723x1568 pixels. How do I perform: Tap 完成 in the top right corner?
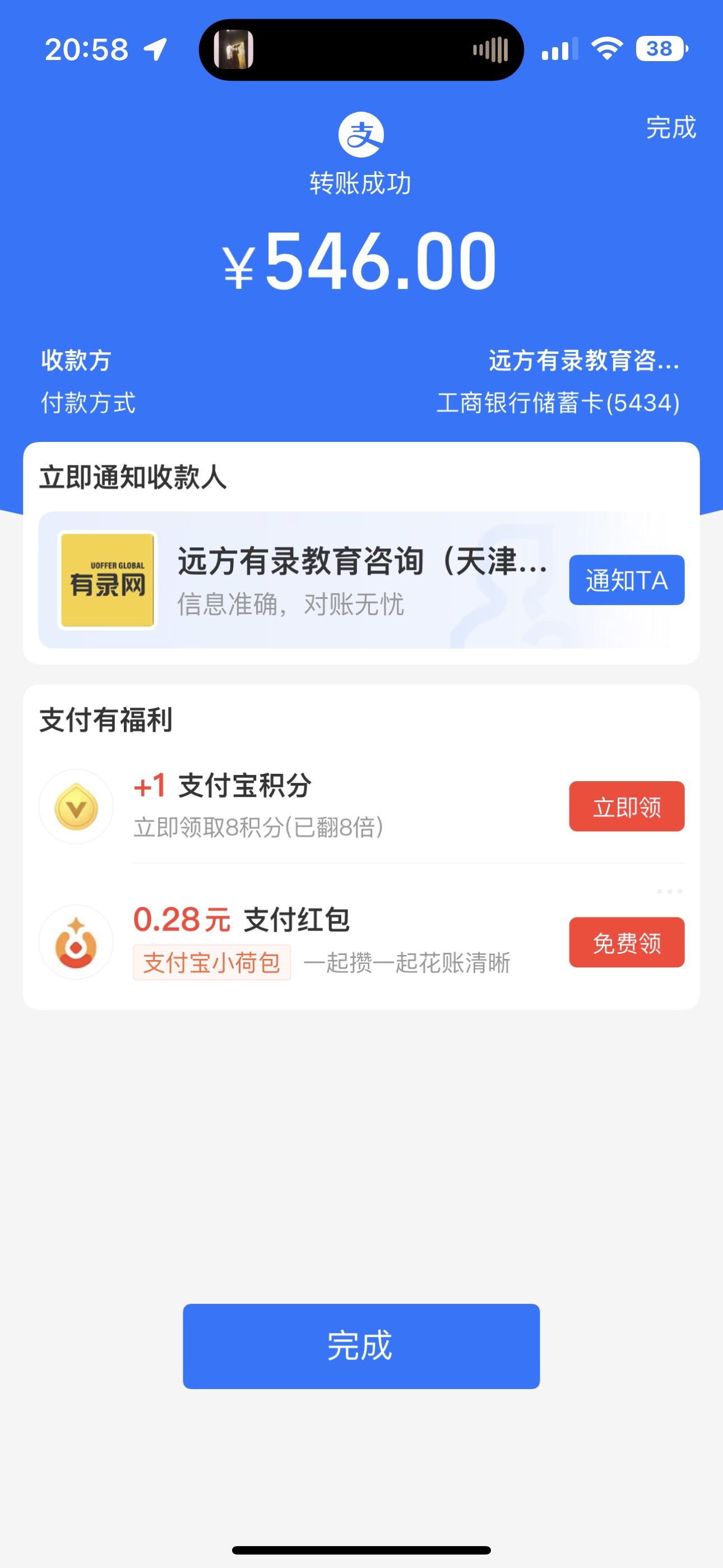[671, 128]
